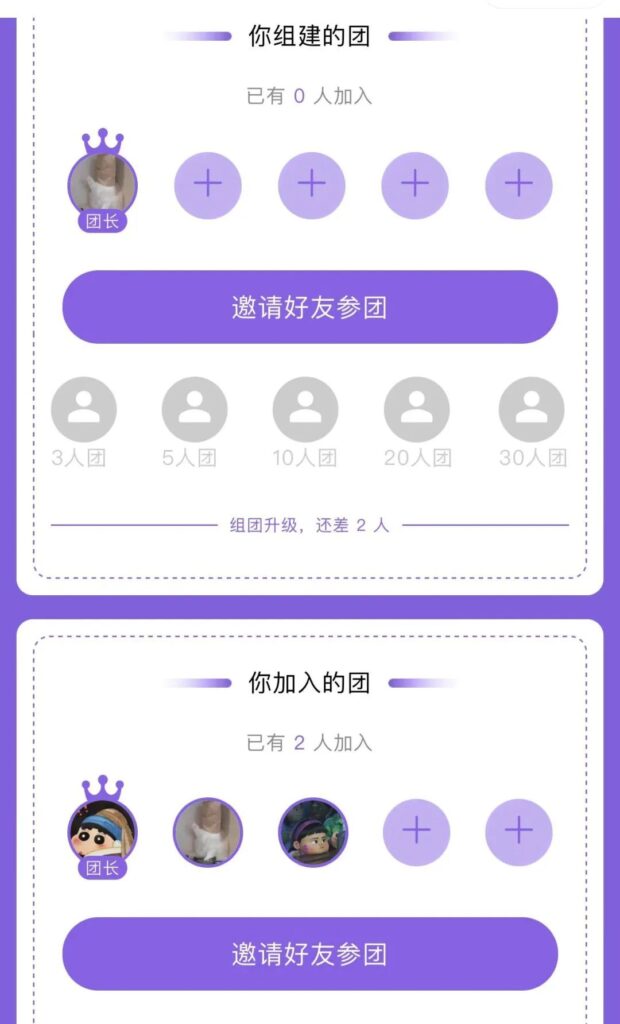Tap 邀请好友参团 in 你组建的团
Screen dimensions: 620x1024
pos(309,307)
